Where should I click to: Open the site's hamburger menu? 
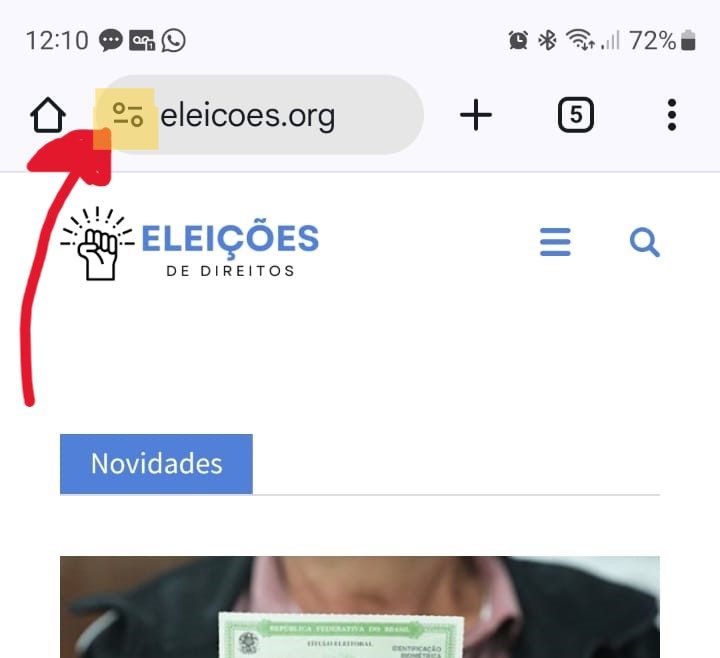click(555, 242)
